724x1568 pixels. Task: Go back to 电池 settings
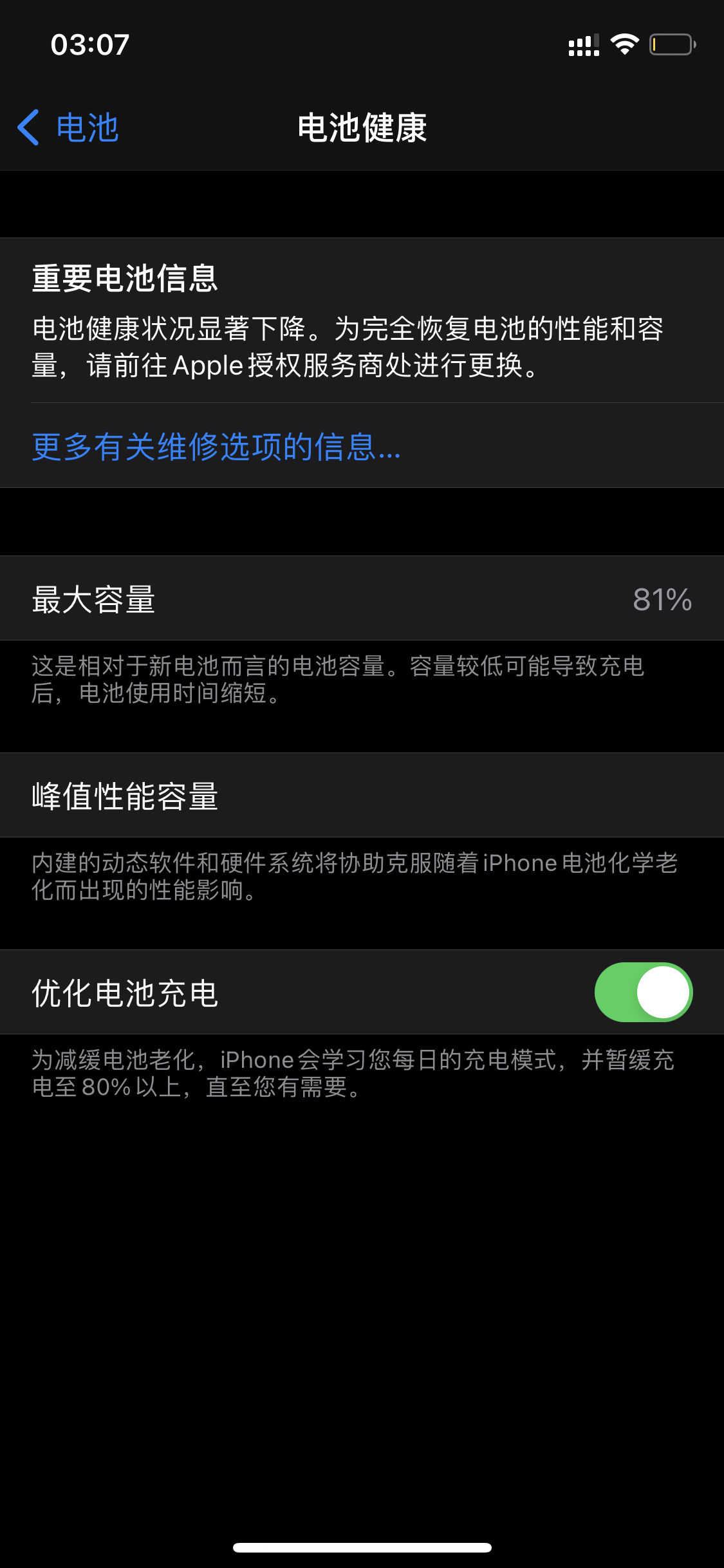[68, 127]
